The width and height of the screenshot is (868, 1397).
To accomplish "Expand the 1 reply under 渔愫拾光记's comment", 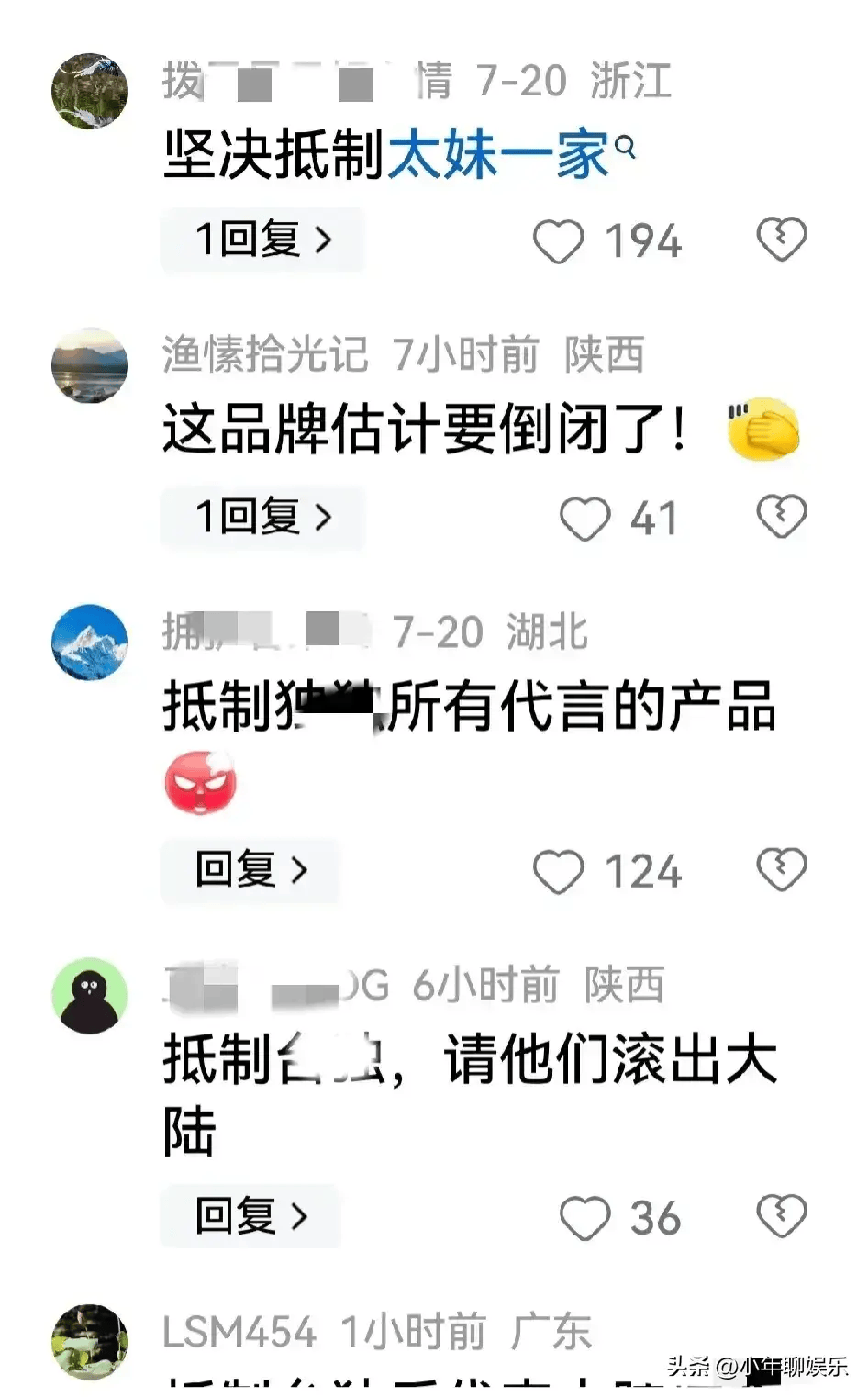I will click(262, 518).
